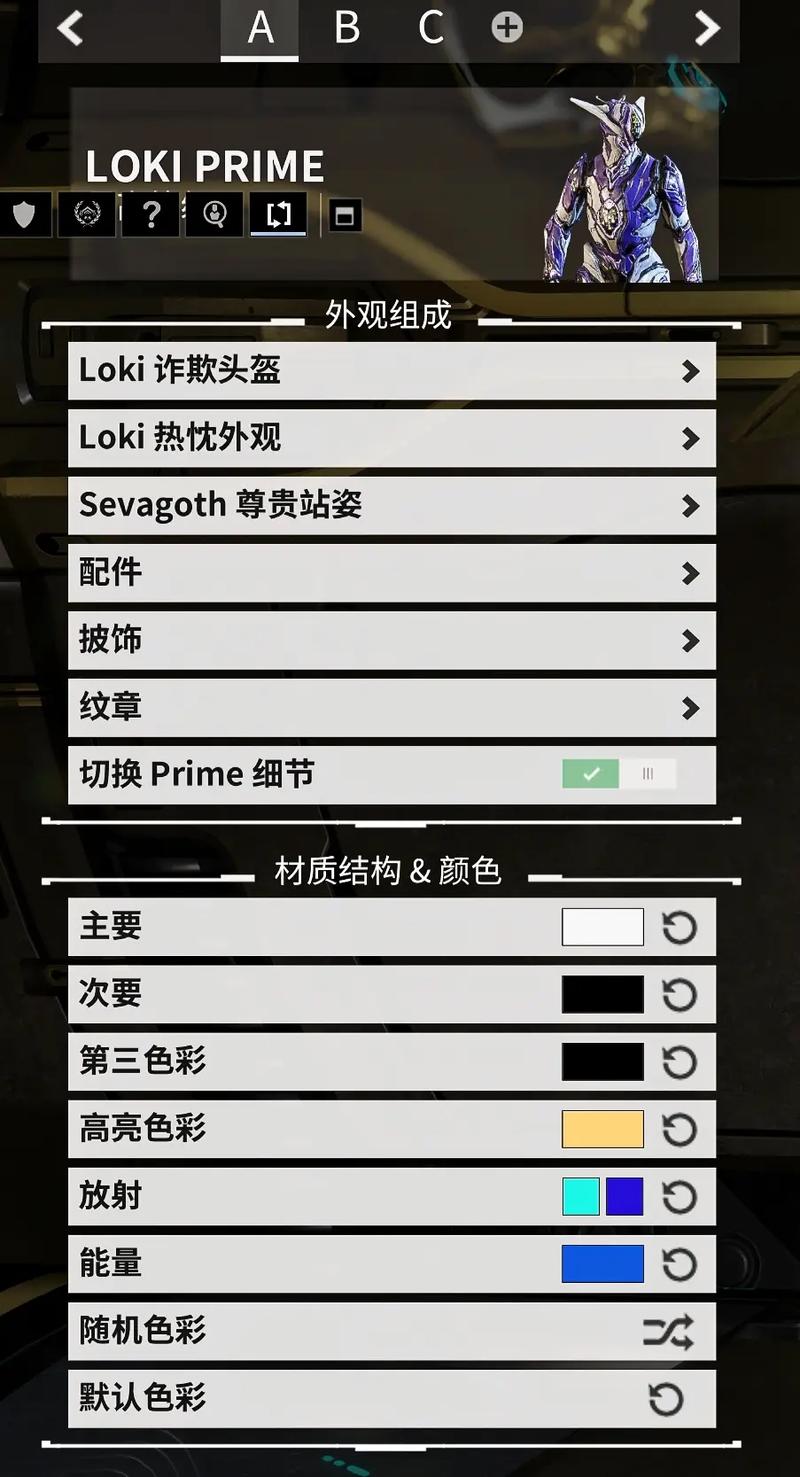Open the 配件 attachments row

391,573
